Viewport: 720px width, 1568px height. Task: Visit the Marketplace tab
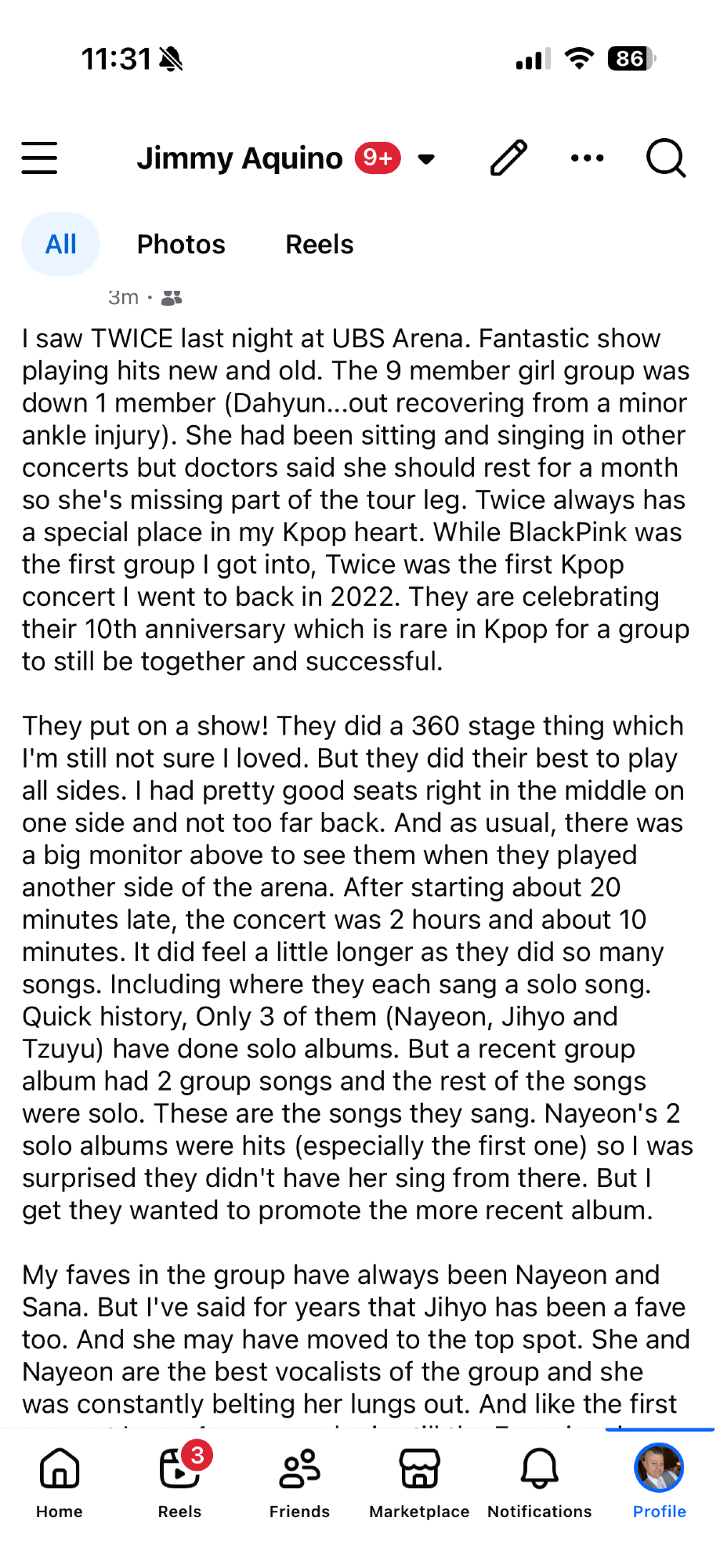[x=419, y=1482]
